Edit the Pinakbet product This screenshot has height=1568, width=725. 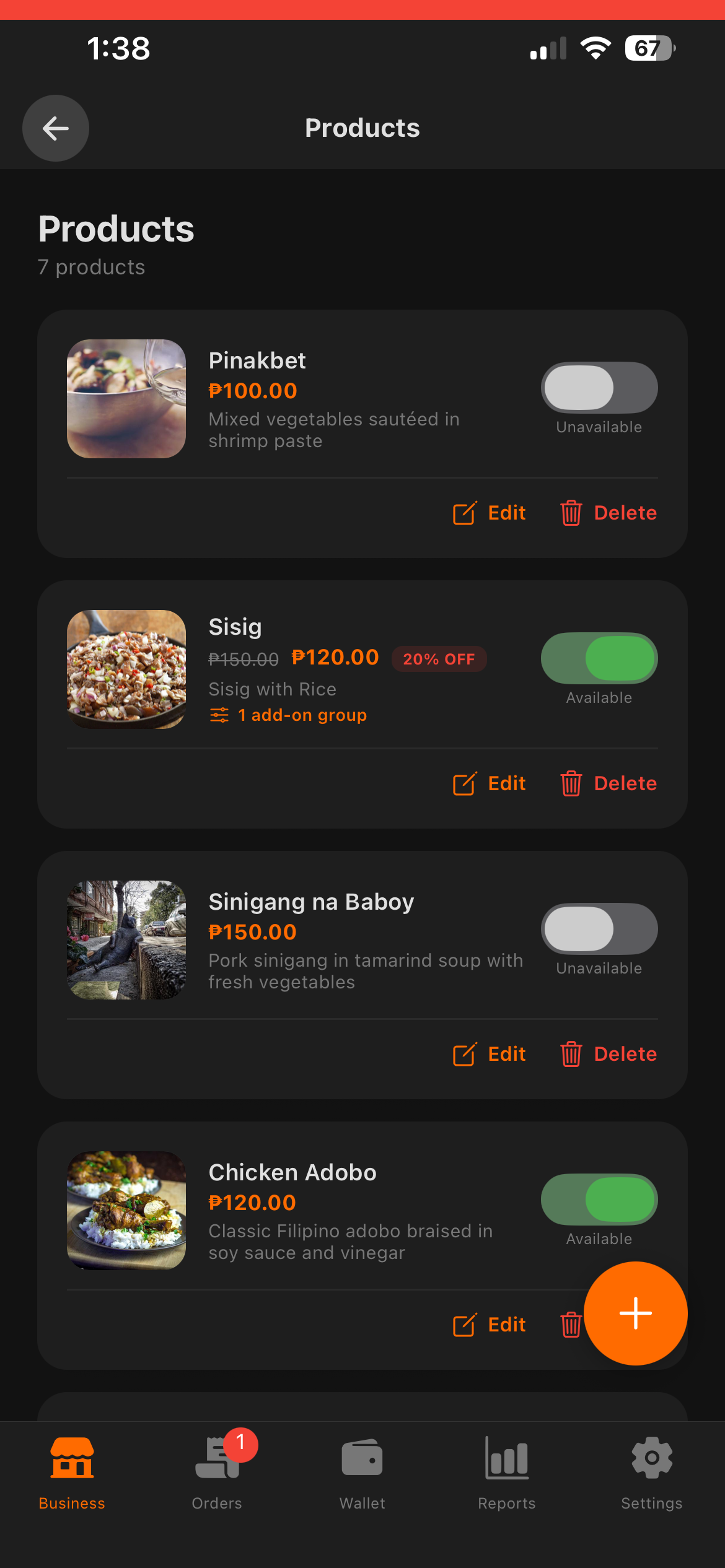tap(490, 513)
